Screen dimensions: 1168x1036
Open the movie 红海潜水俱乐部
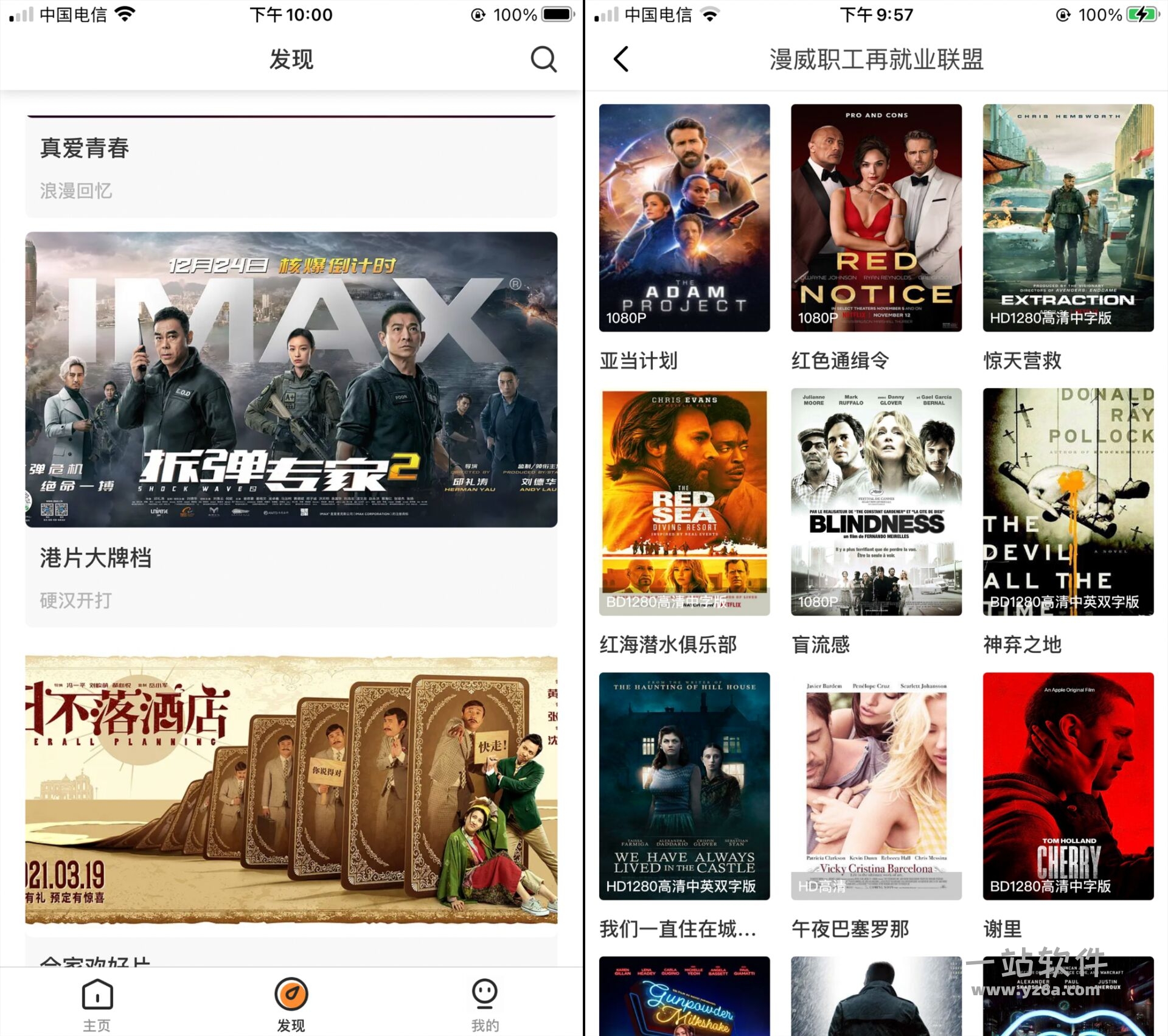tap(684, 502)
